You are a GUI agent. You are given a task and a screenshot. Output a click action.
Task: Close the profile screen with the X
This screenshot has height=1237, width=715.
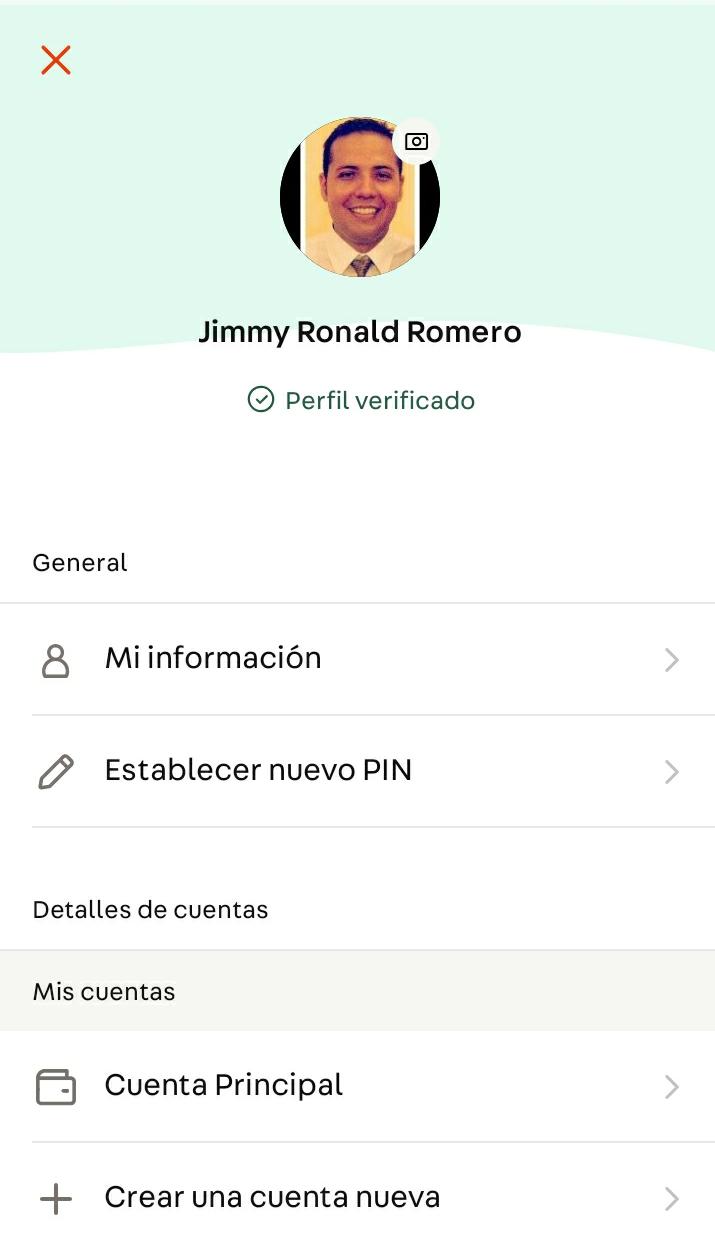[56, 60]
